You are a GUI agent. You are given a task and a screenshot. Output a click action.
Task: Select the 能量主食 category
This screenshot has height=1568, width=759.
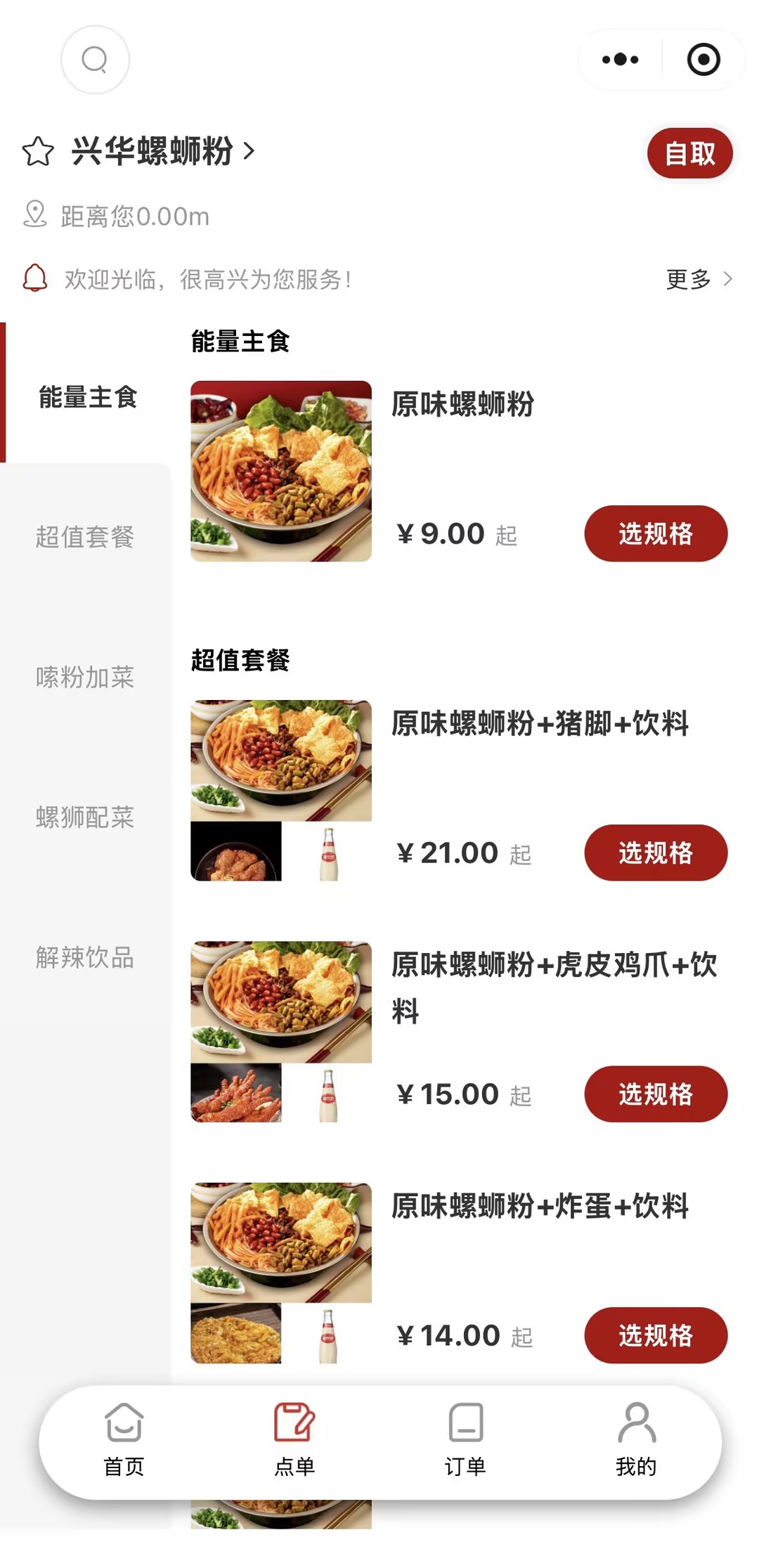coord(87,397)
